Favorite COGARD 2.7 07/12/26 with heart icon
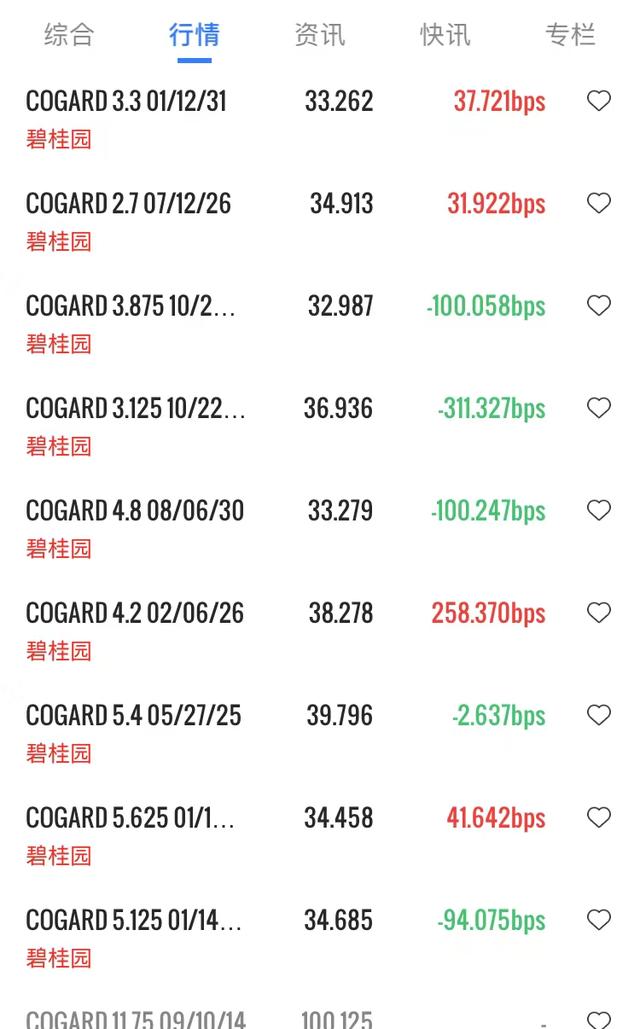This screenshot has width=640, height=1029. [x=599, y=203]
